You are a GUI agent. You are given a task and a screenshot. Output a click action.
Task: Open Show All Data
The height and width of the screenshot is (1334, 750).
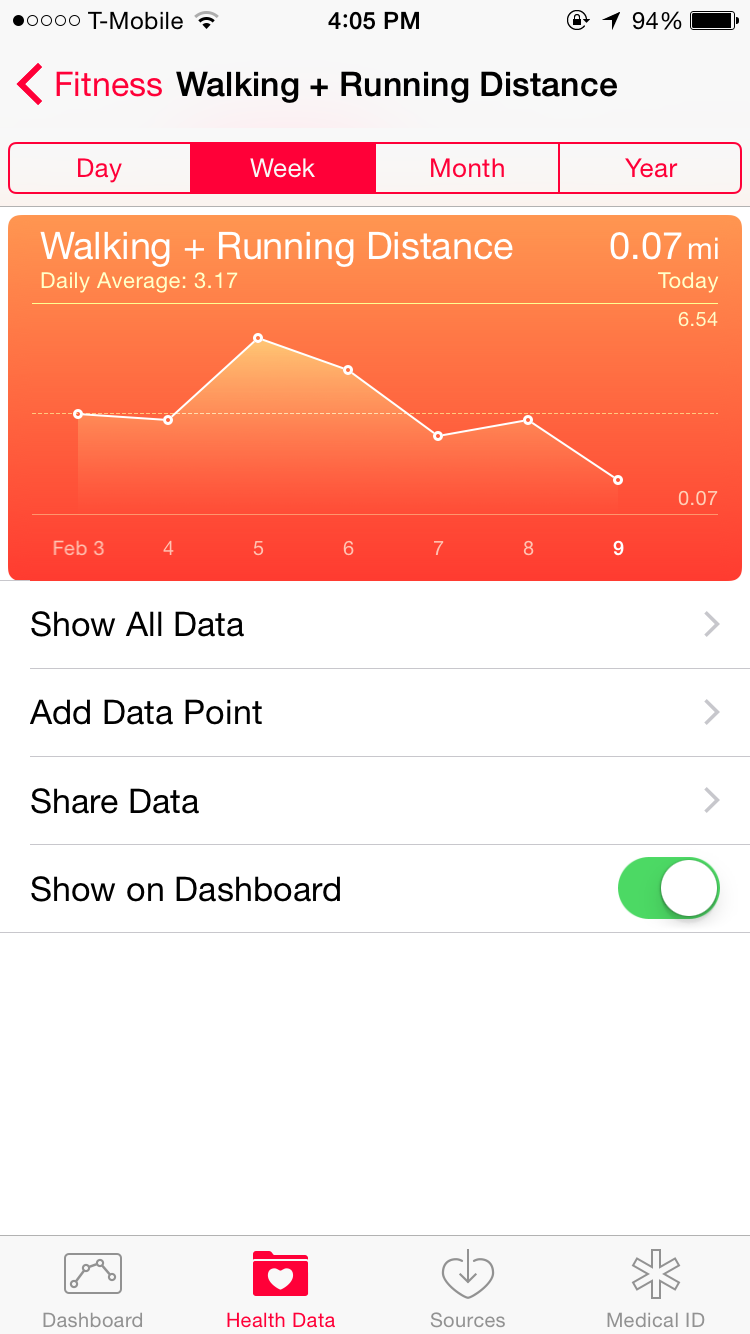pos(375,625)
